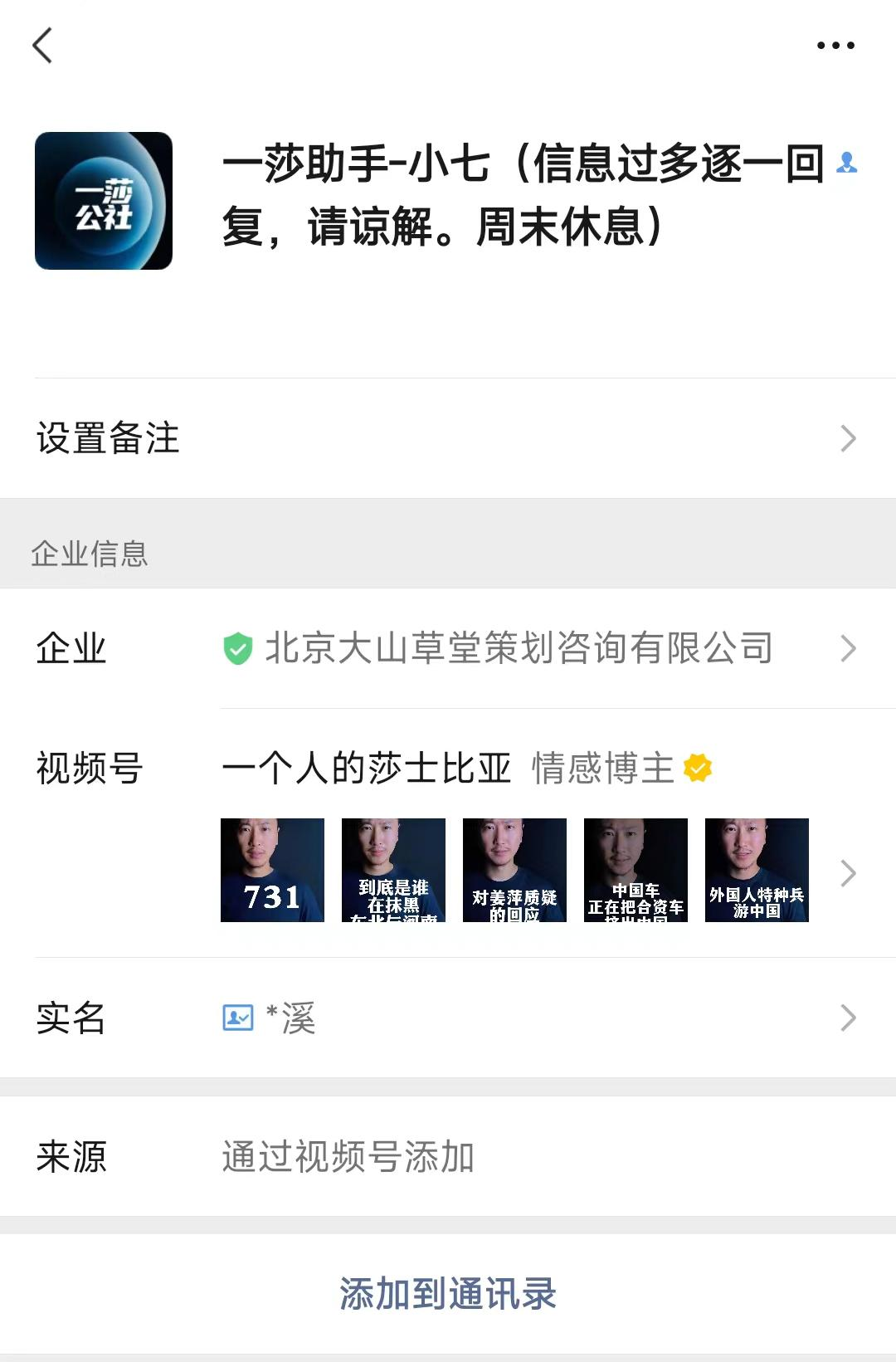Open the 到底是谁在抹黑 video
This screenshot has width=896, height=1362.
pyautogui.click(x=393, y=870)
